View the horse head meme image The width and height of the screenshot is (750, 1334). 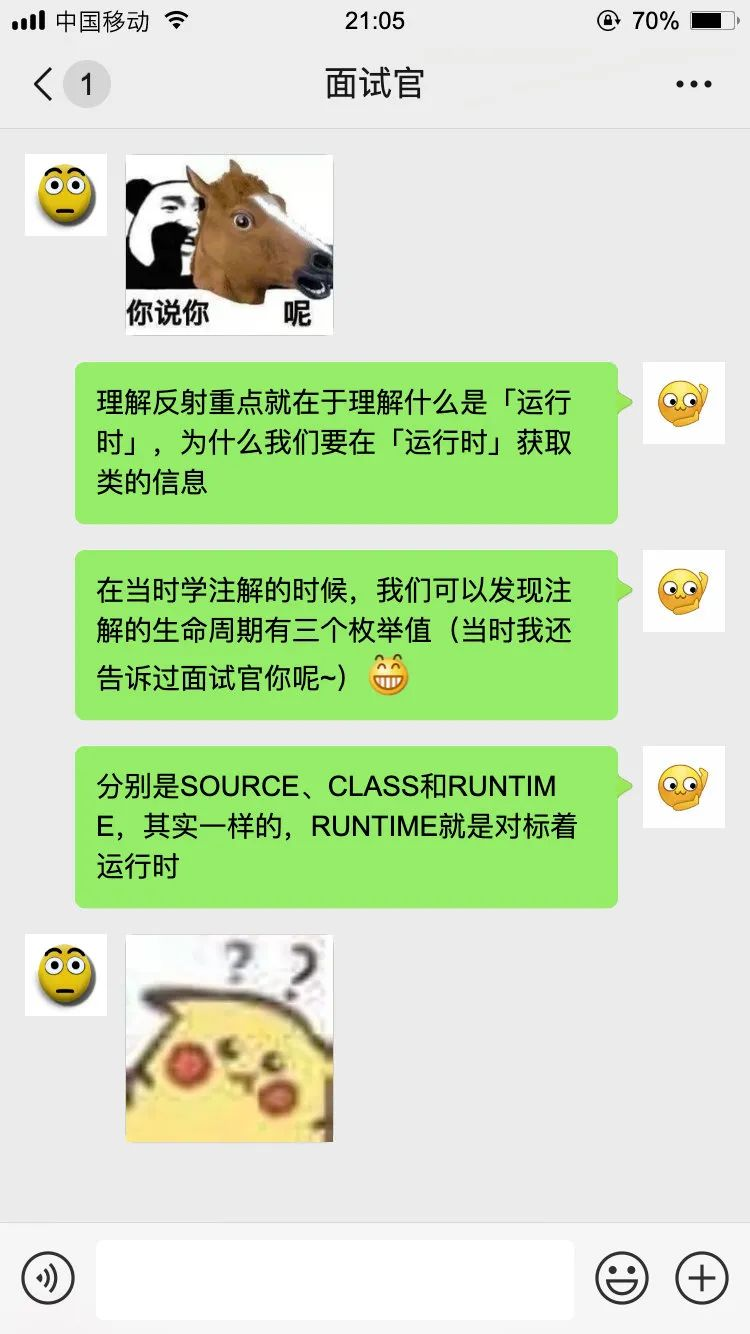(x=229, y=245)
